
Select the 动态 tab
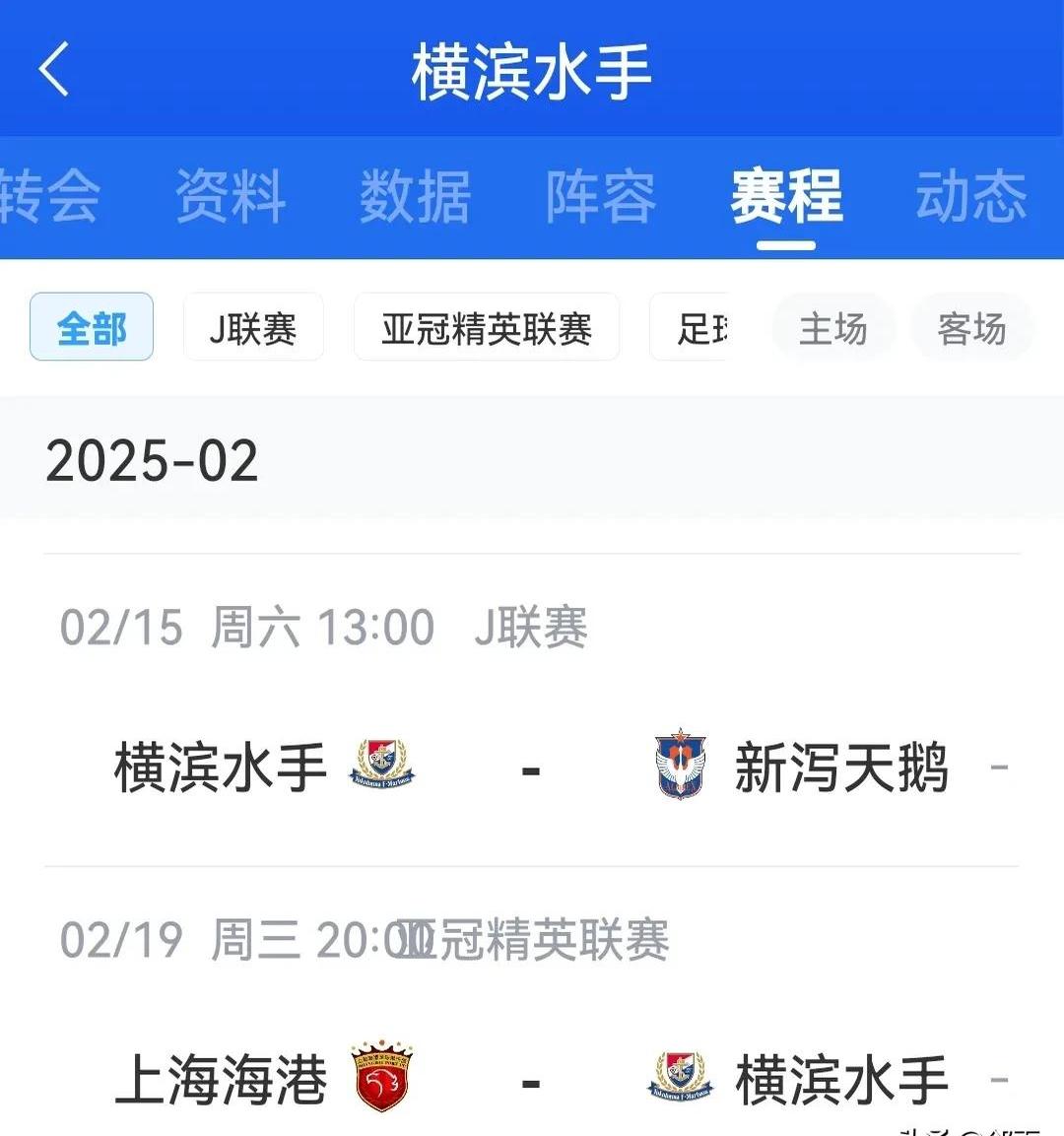click(x=970, y=195)
